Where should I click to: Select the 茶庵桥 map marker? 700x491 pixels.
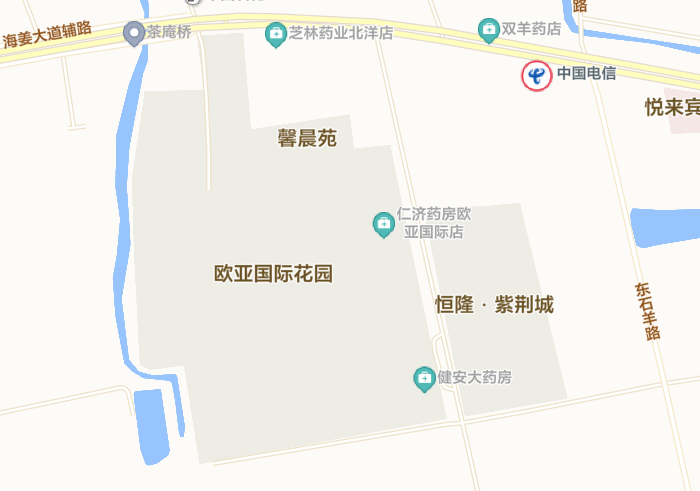(134, 34)
